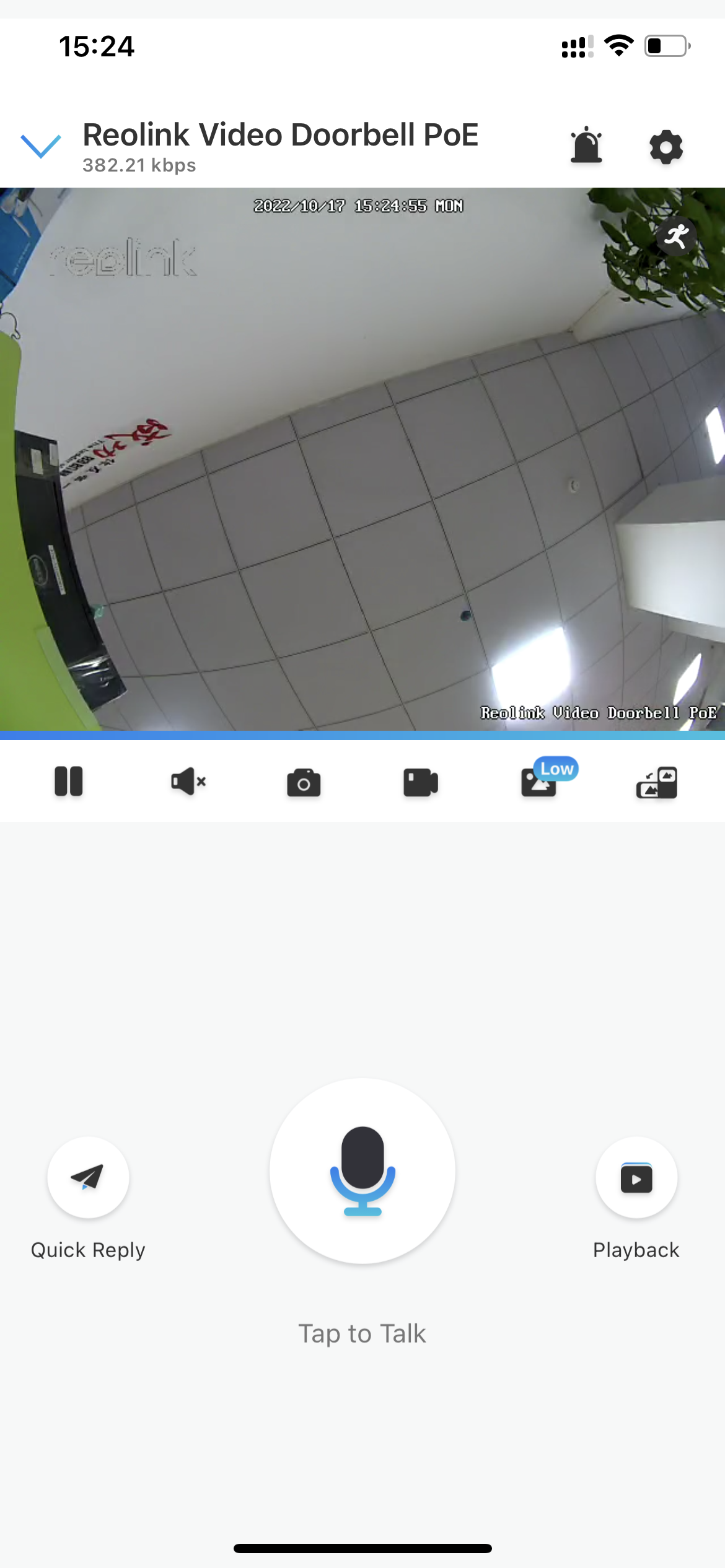Open Playback recordings
The image size is (725, 1568).
[x=636, y=1177]
